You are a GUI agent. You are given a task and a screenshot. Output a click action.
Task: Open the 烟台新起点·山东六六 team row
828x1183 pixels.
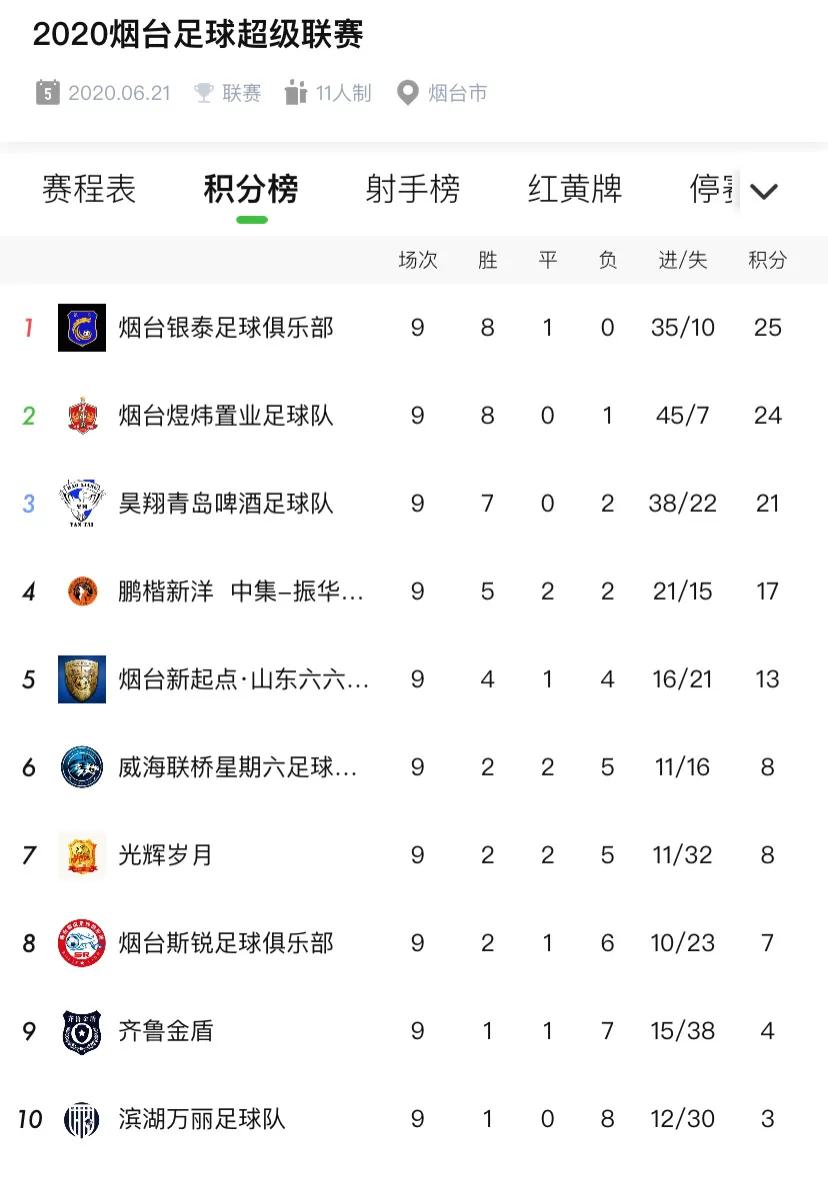(243, 680)
